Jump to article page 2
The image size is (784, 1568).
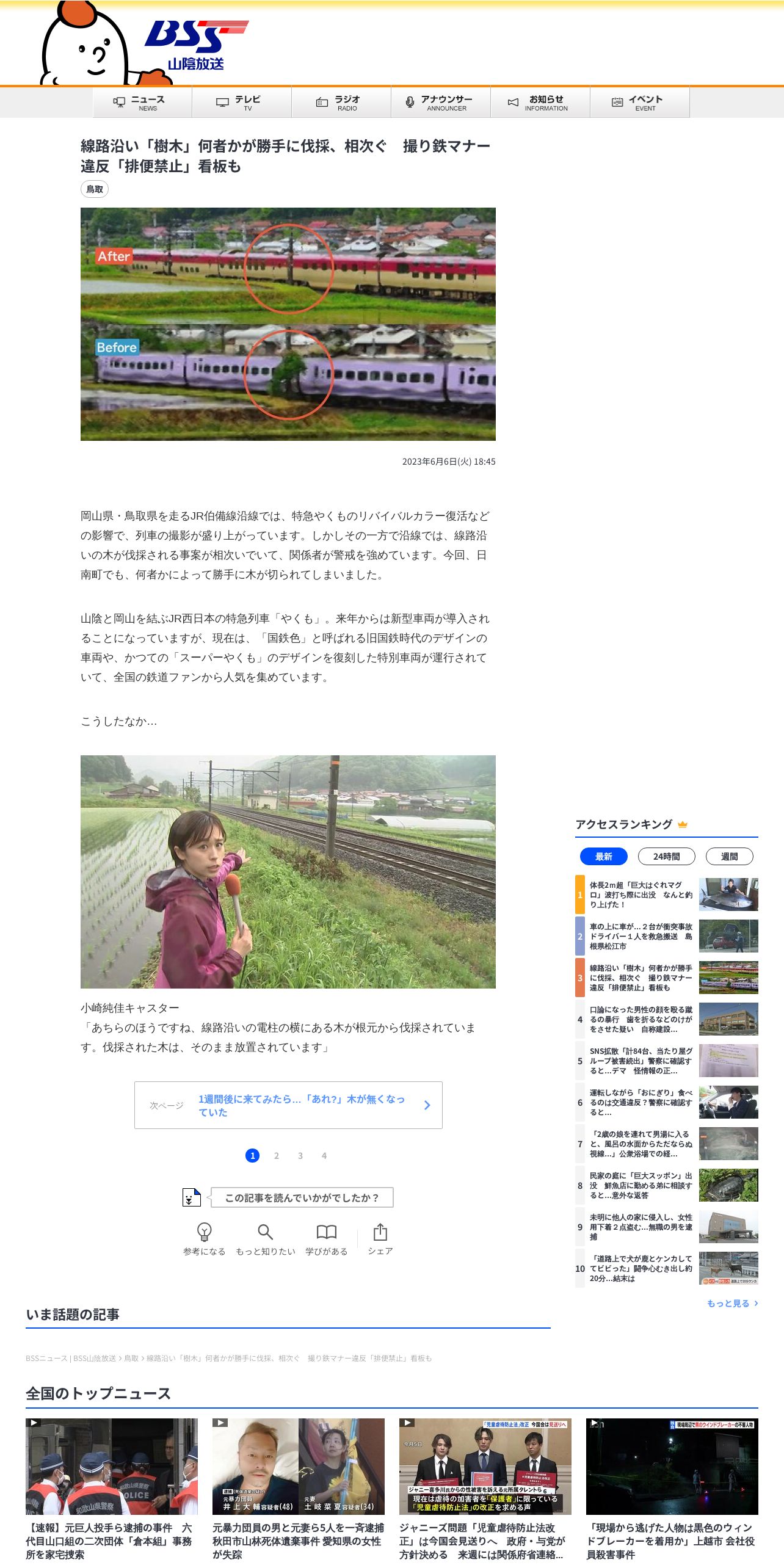pyautogui.click(x=277, y=1156)
